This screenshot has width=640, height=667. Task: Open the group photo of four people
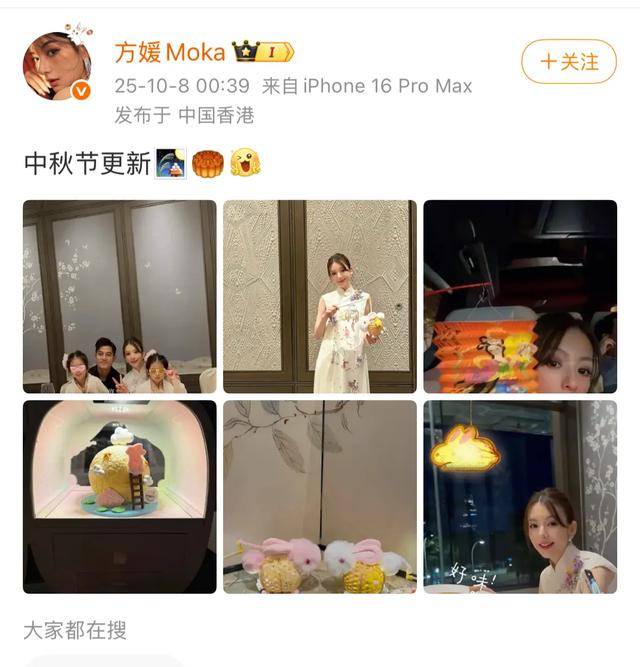click(120, 297)
